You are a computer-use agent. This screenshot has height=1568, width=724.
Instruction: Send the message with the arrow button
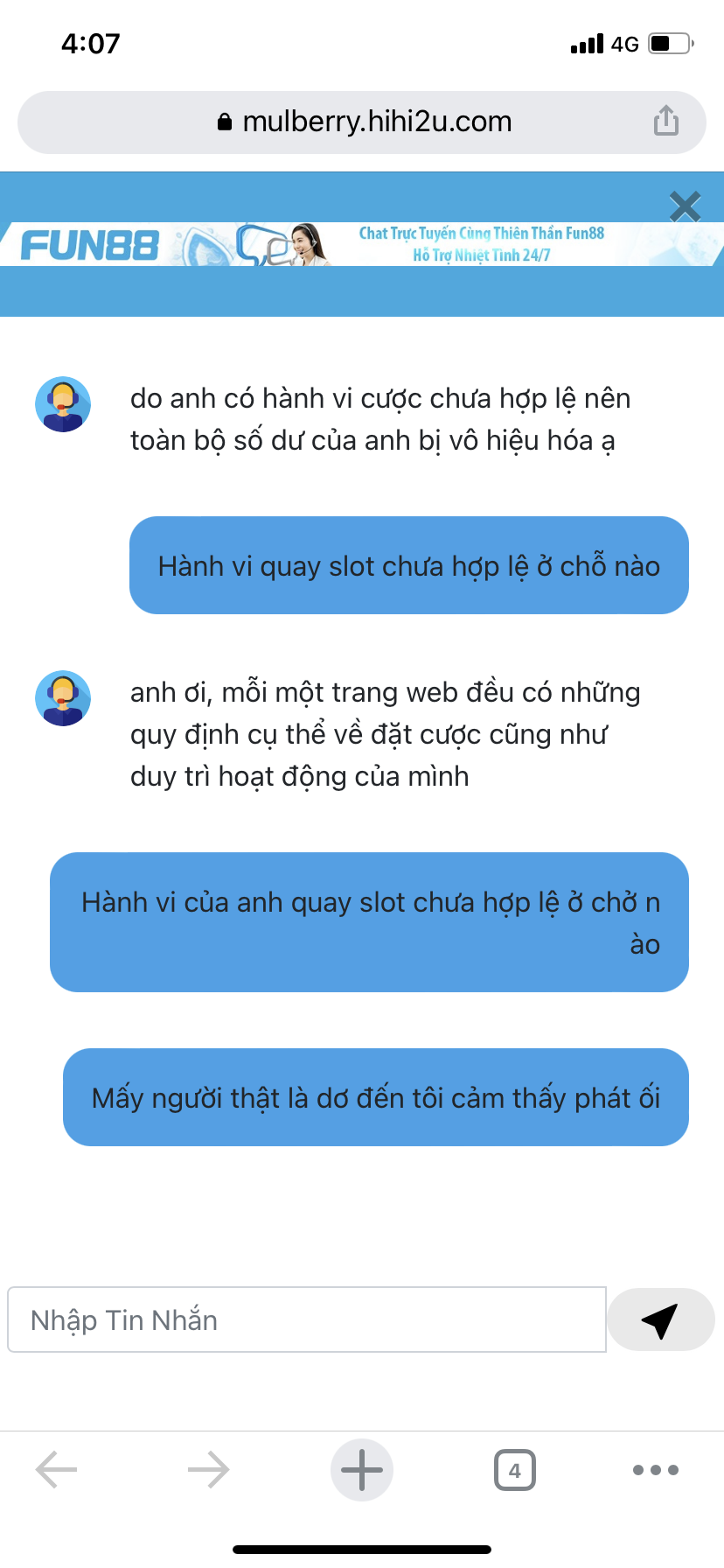[660, 1319]
